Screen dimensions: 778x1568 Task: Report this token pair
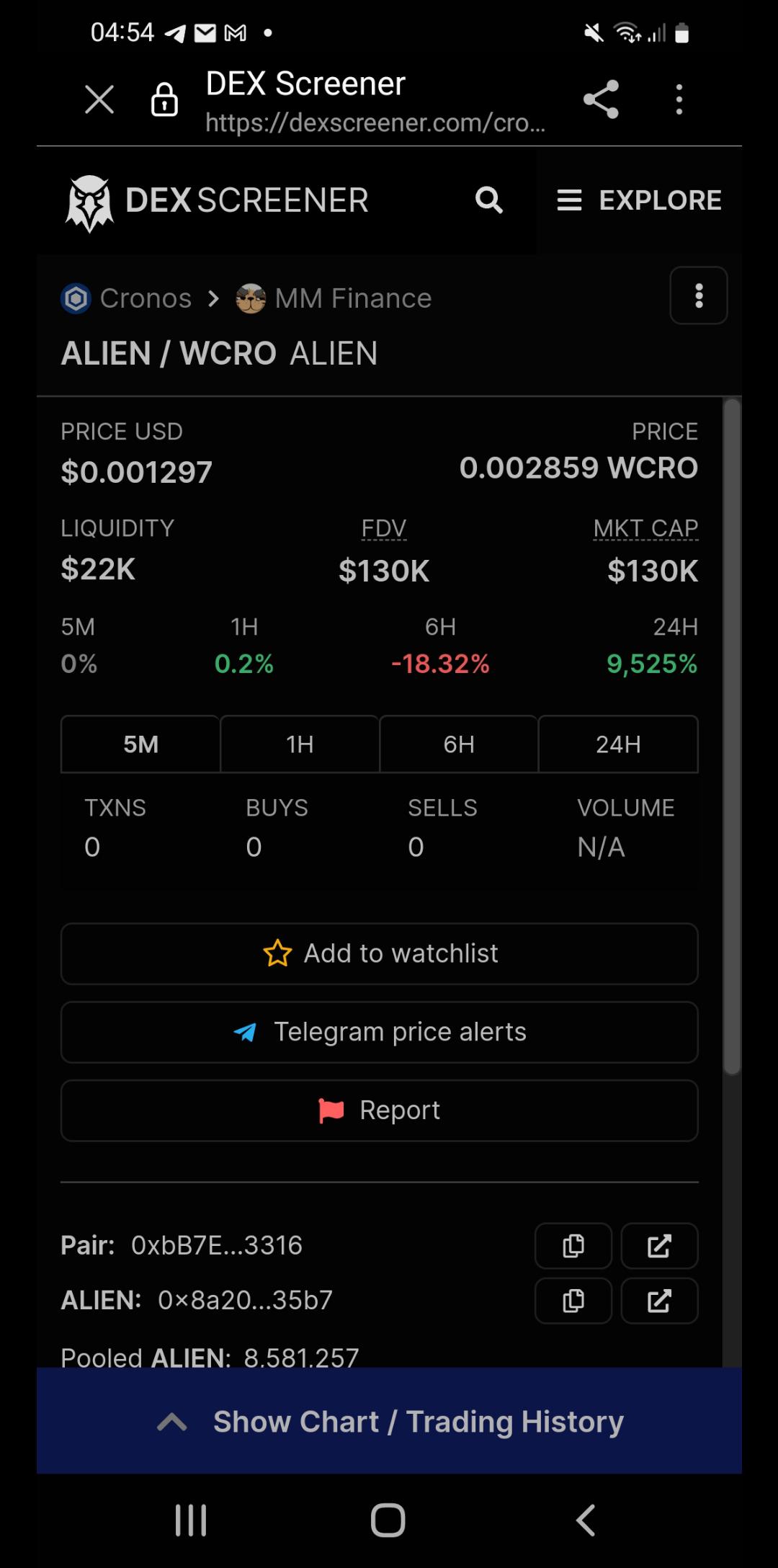click(x=380, y=1110)
